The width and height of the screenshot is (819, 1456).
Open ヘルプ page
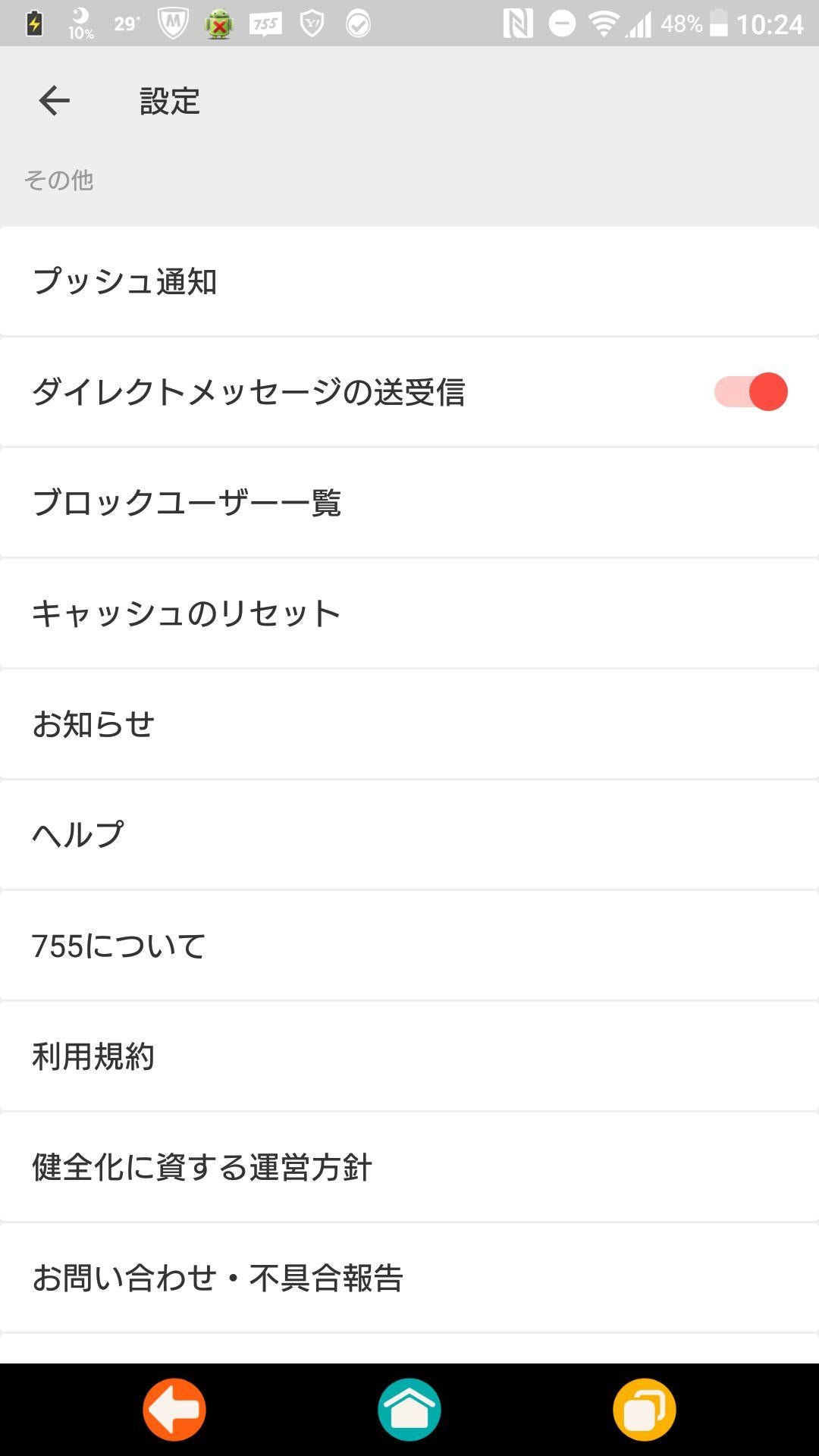coord(409,835)
